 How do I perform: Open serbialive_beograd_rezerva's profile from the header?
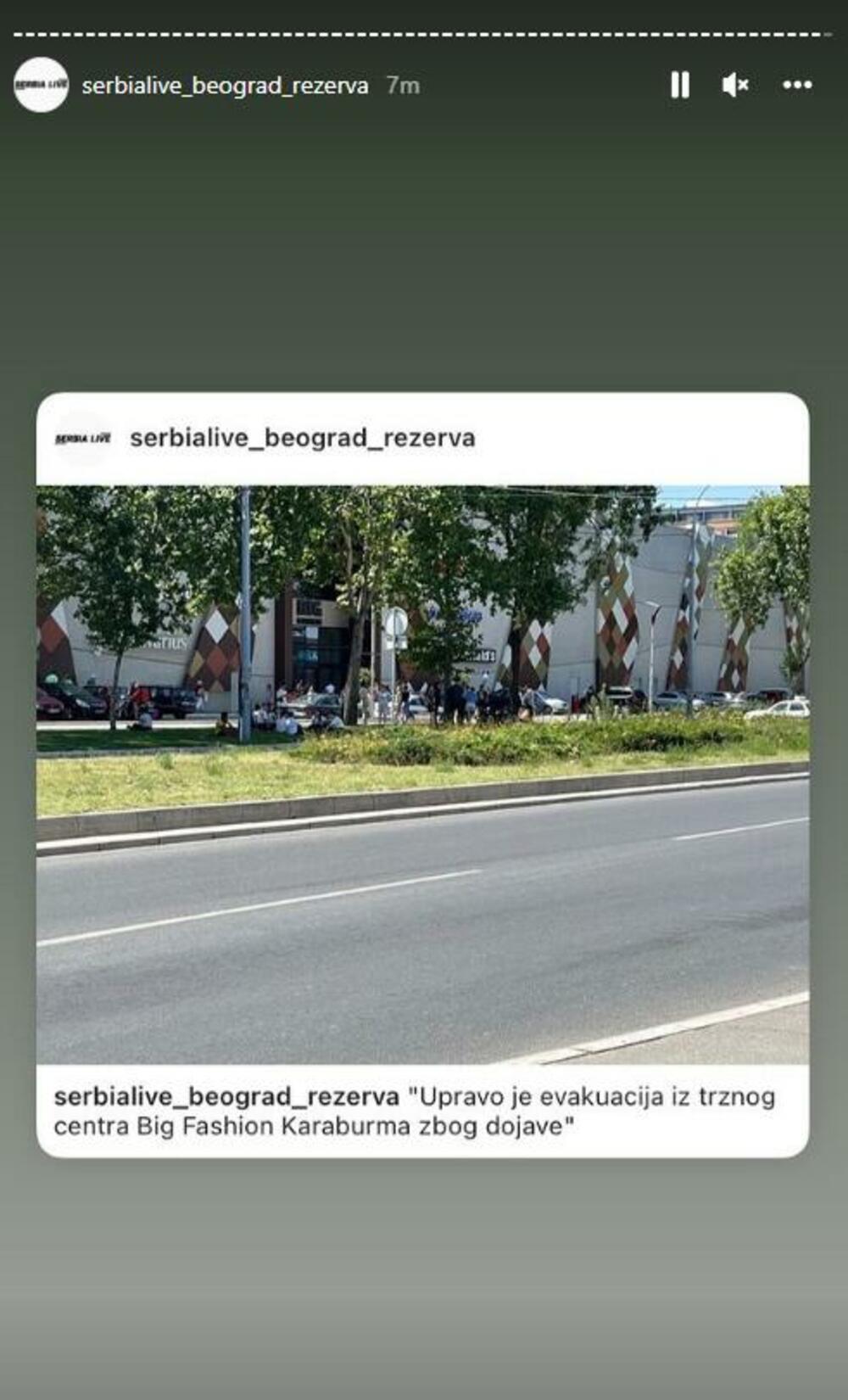point(225,85)
